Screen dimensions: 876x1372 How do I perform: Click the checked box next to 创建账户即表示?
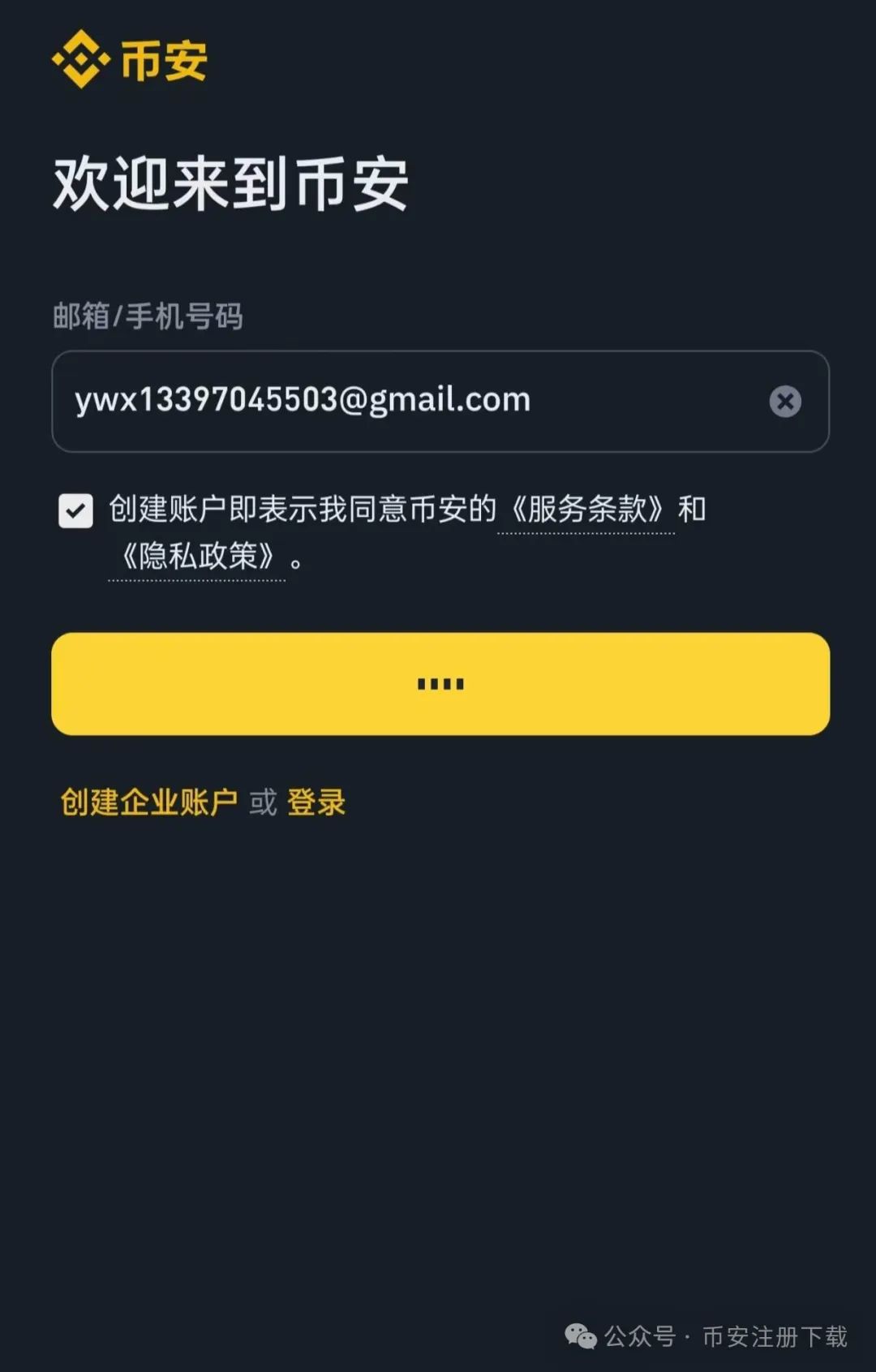[75, 511]
